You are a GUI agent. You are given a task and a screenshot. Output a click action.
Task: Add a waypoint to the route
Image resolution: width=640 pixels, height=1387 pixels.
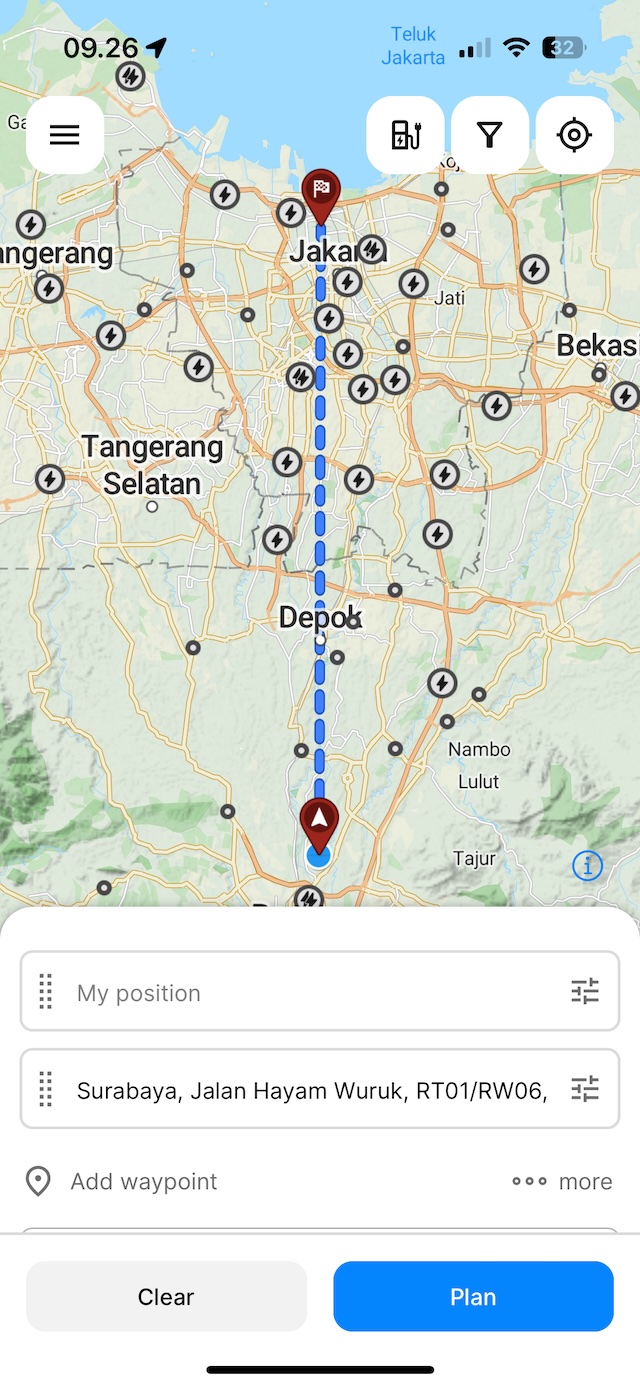tap(143, 1181)
